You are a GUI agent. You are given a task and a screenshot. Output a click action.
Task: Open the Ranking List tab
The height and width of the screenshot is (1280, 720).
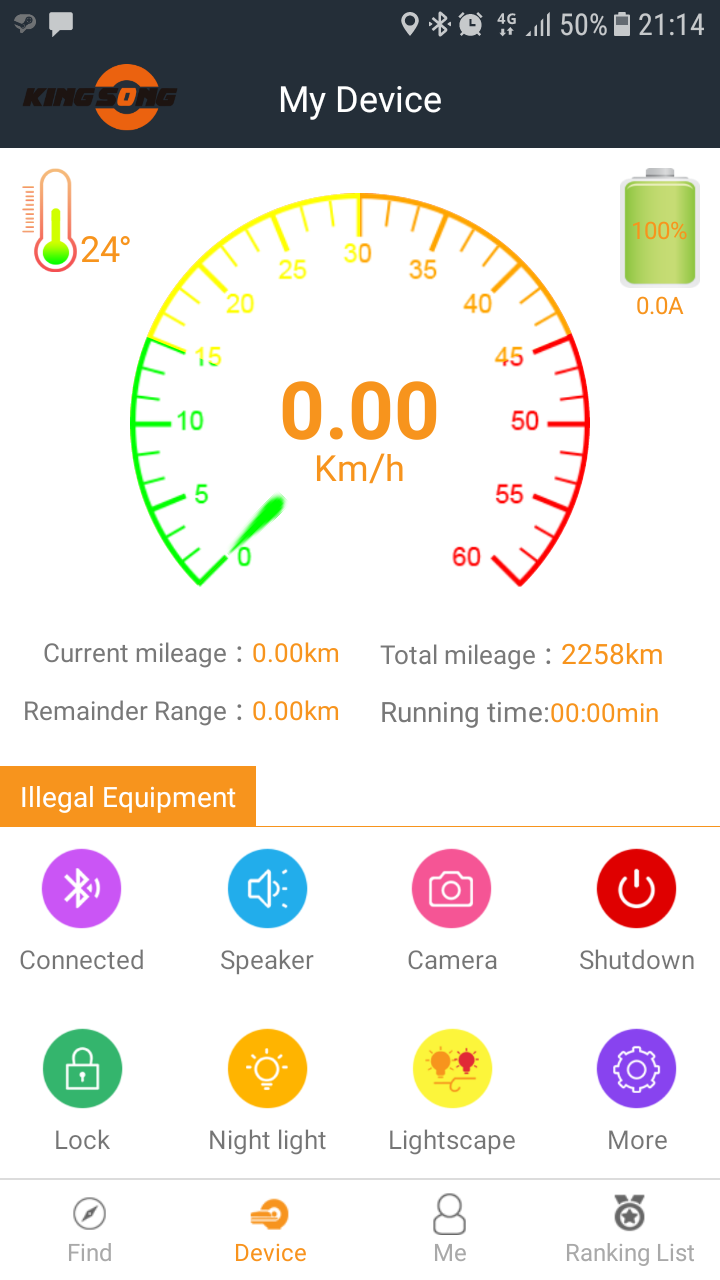tap(630, 1230)
